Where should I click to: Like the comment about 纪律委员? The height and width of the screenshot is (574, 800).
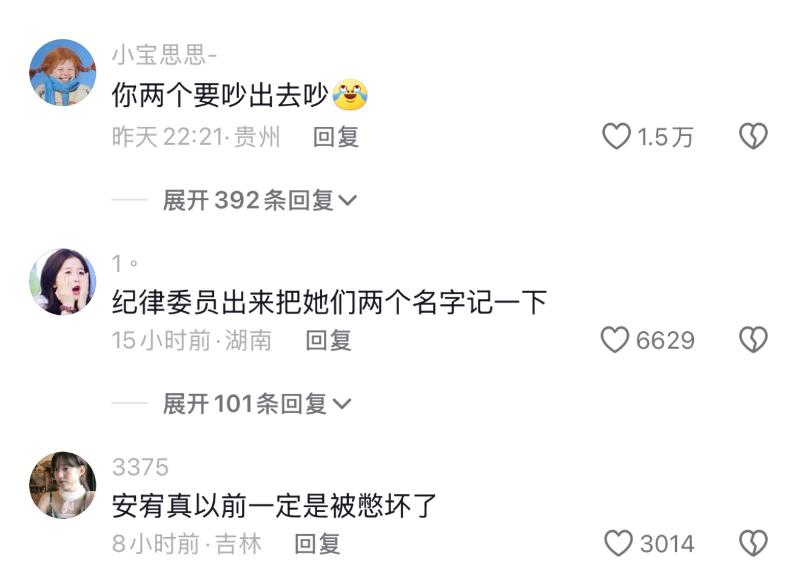click(614, 340)
